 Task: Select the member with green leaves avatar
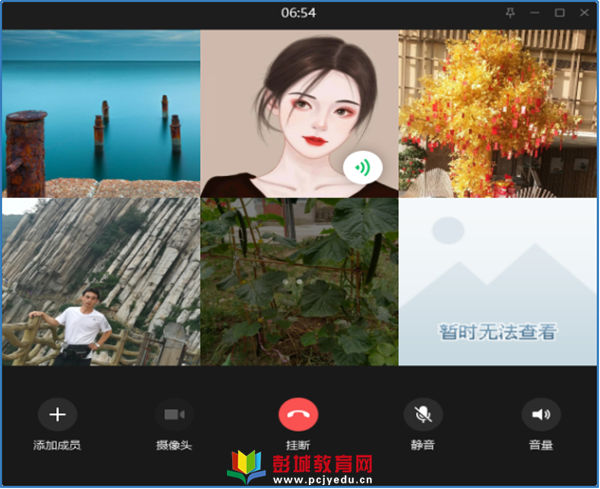click(x=299, y=281)
